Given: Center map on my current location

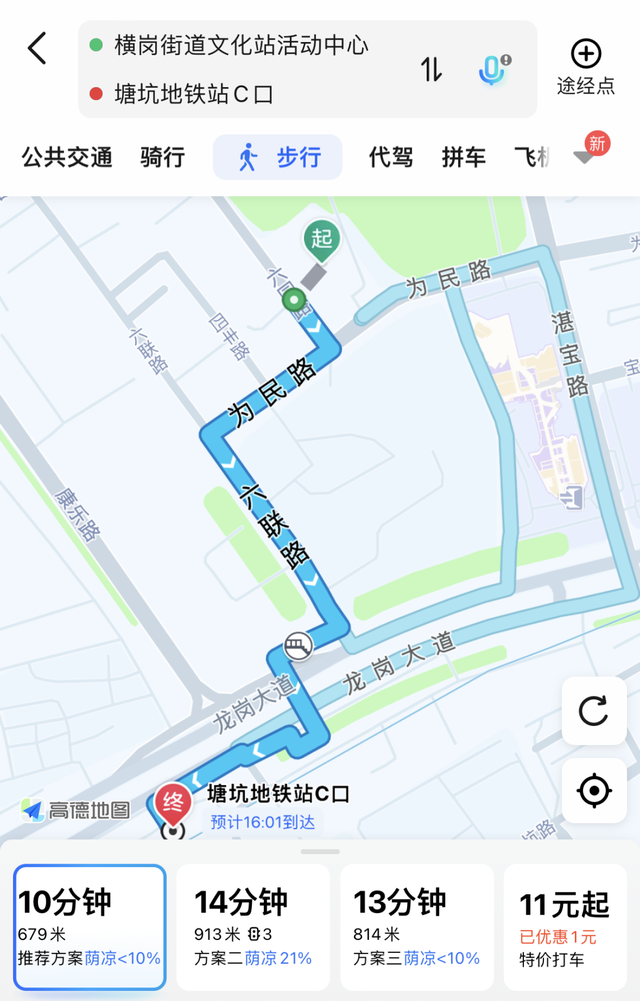Looking at the screenshot, I should pos(594,791).
